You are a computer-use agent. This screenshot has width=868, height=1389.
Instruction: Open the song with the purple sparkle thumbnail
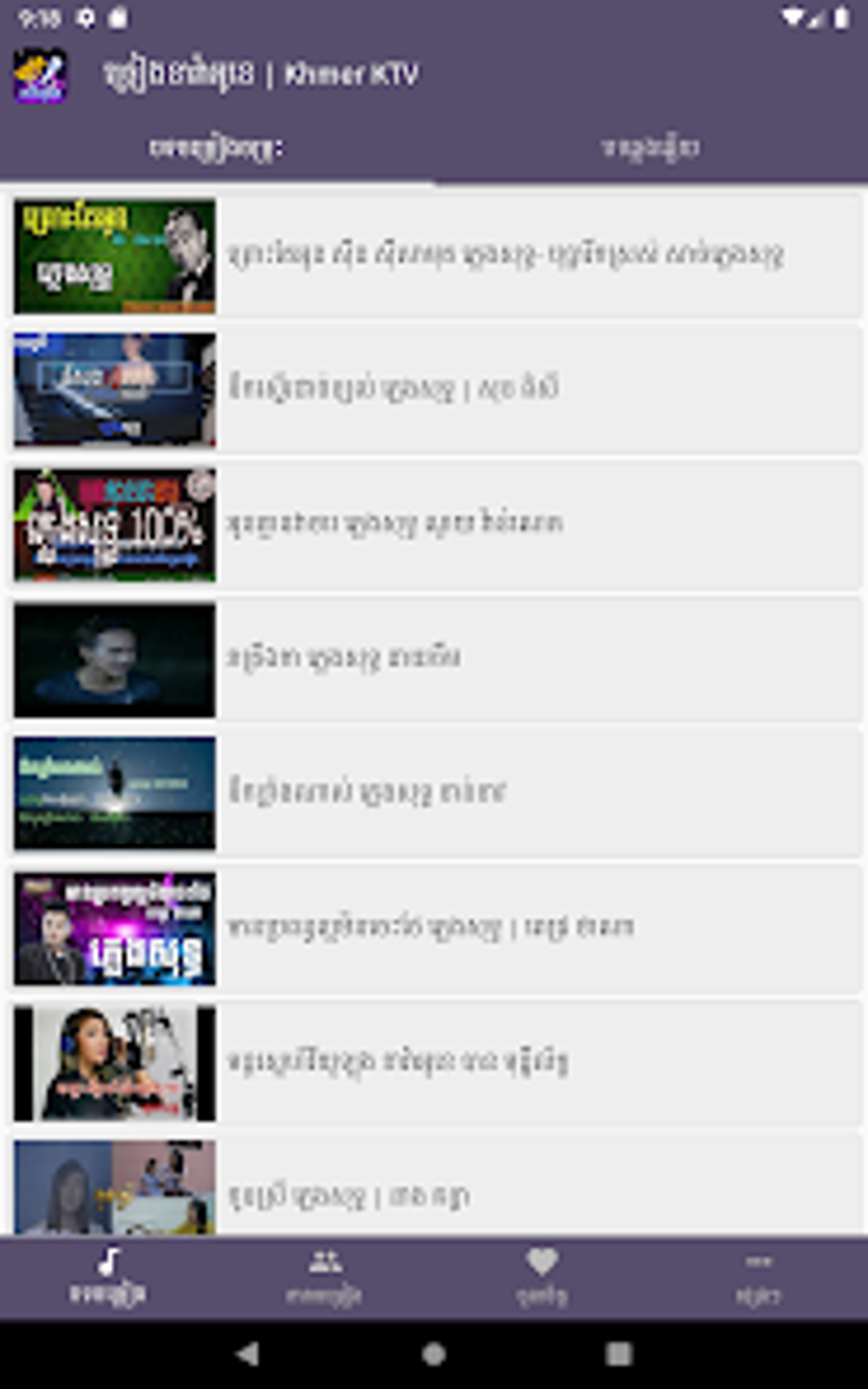434,927
